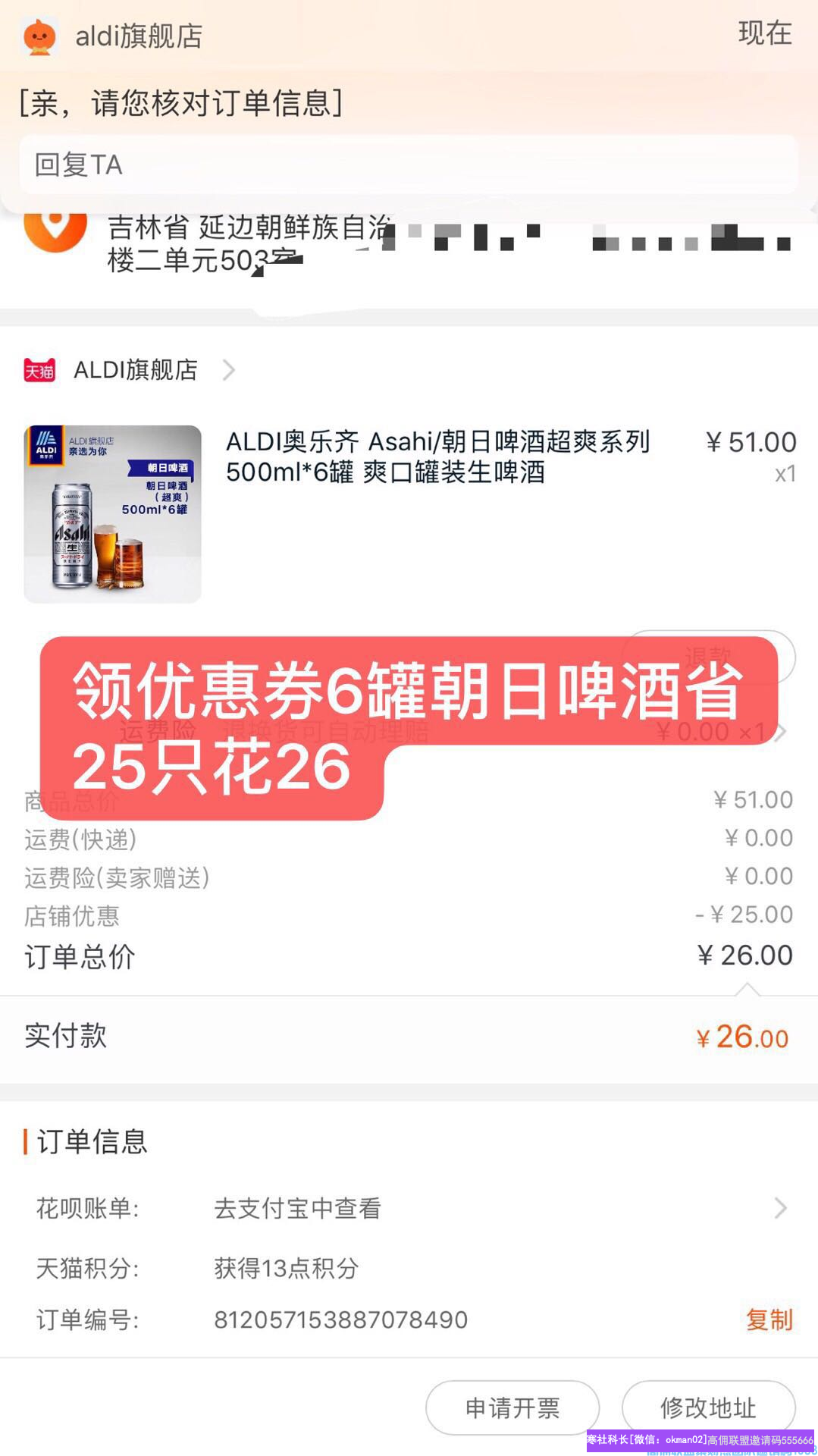
Task: Copy the order number
Action: tap(769, 1319)
